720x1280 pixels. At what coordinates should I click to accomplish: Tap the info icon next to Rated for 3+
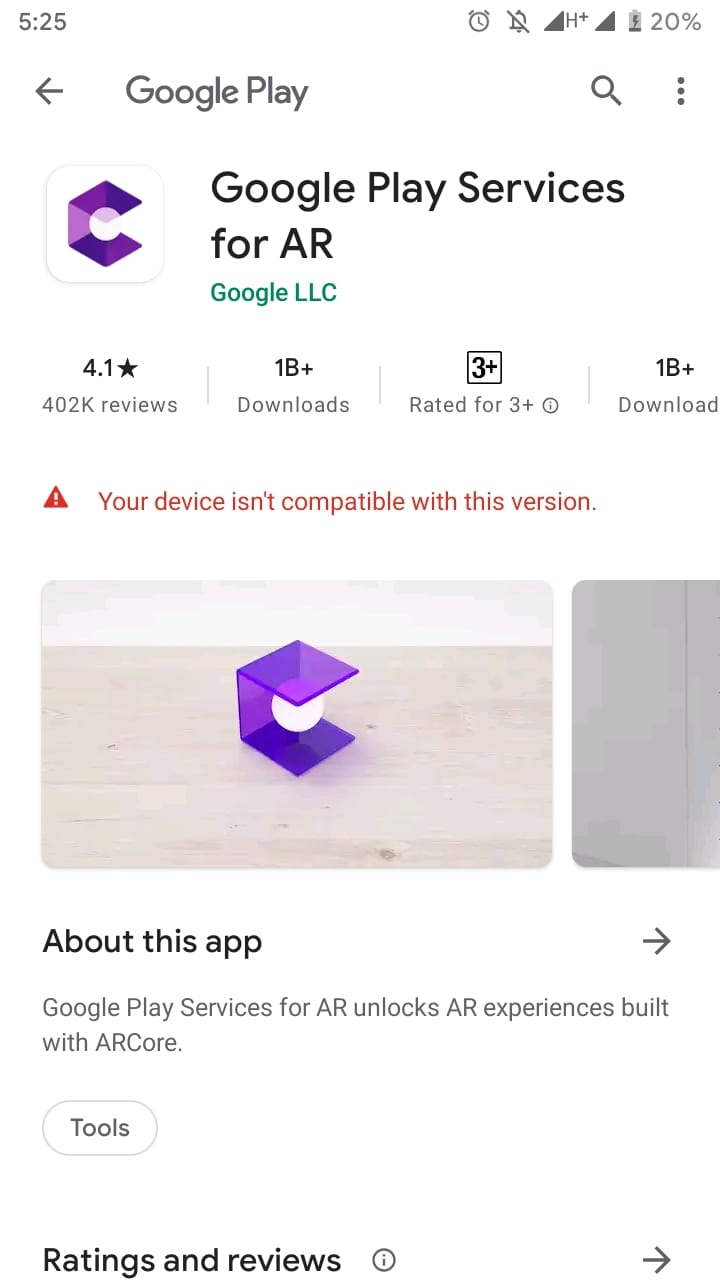pyautogui.click(x=550, y=405)
